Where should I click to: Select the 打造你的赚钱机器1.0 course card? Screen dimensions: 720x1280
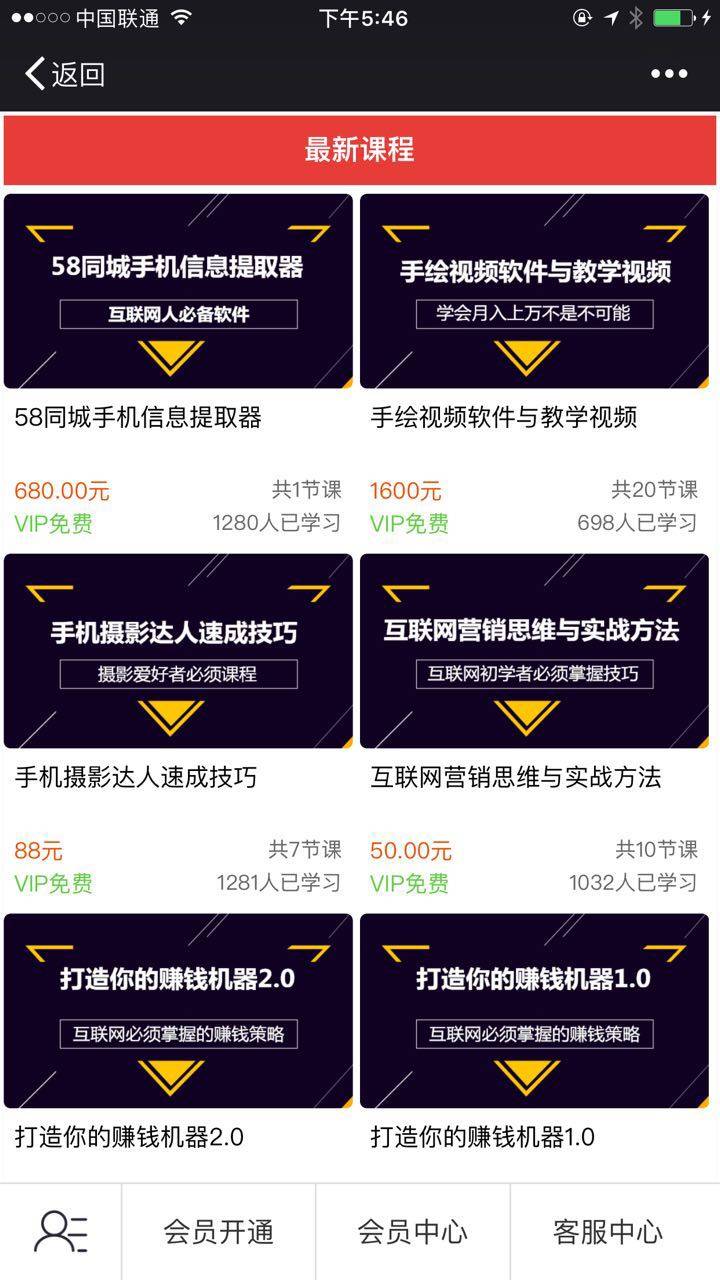534,1010
